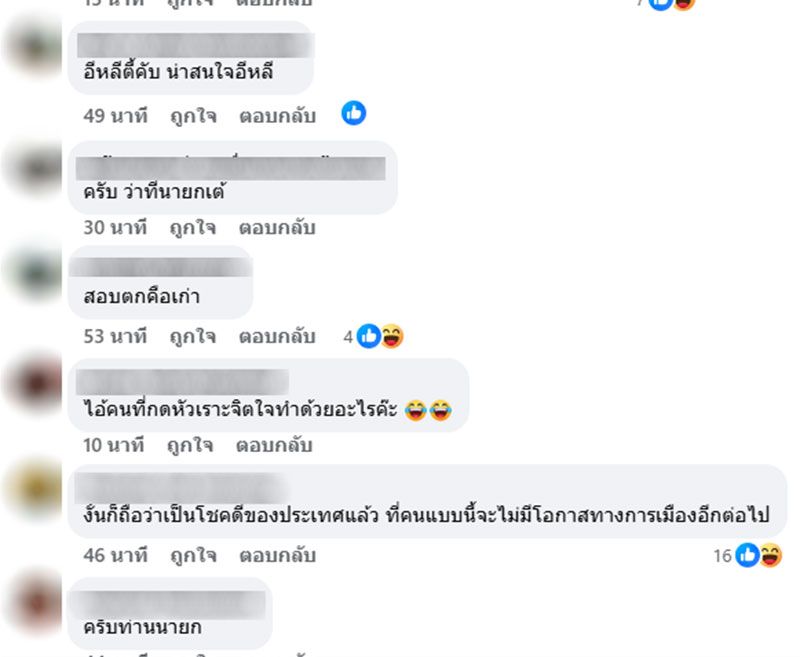The width and height of the screenshot is (800, 657).
Task: View the like reaction on the 49 นาที comment
Action: [x=354, y=113]
